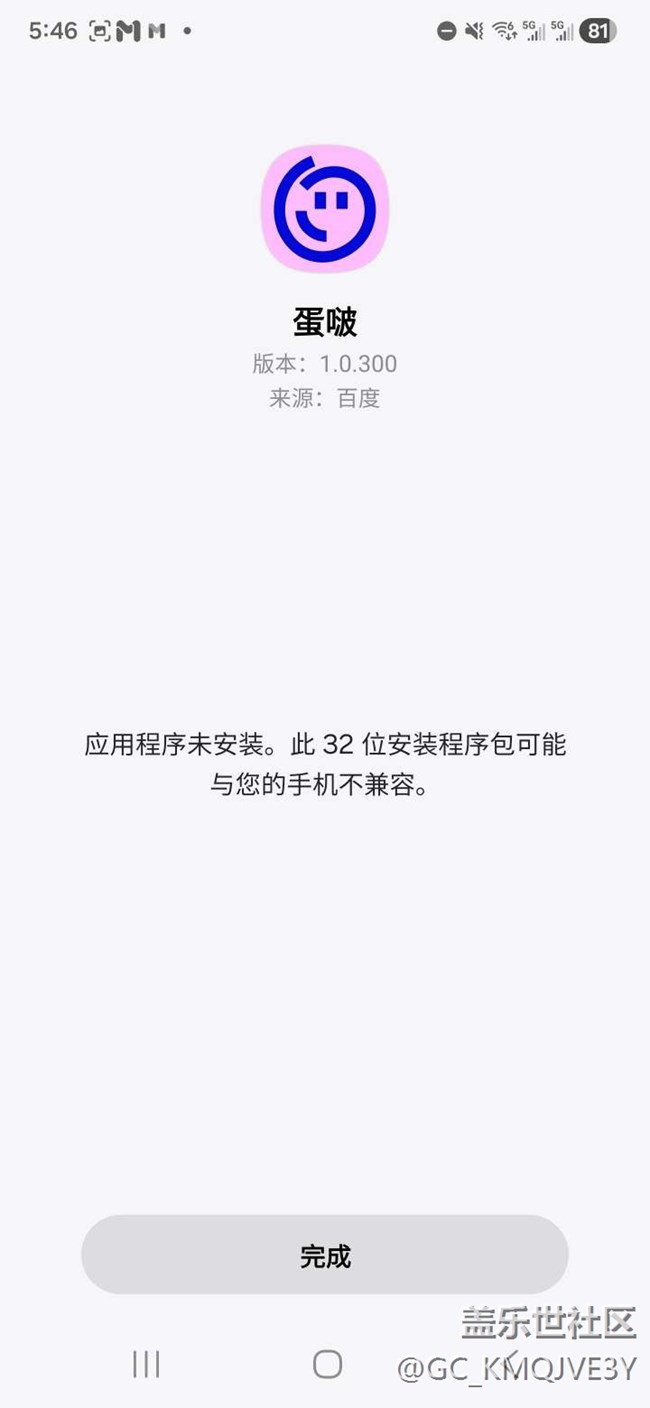
Task: Tap the 完成 button
Action: [x=324, y=1255]
